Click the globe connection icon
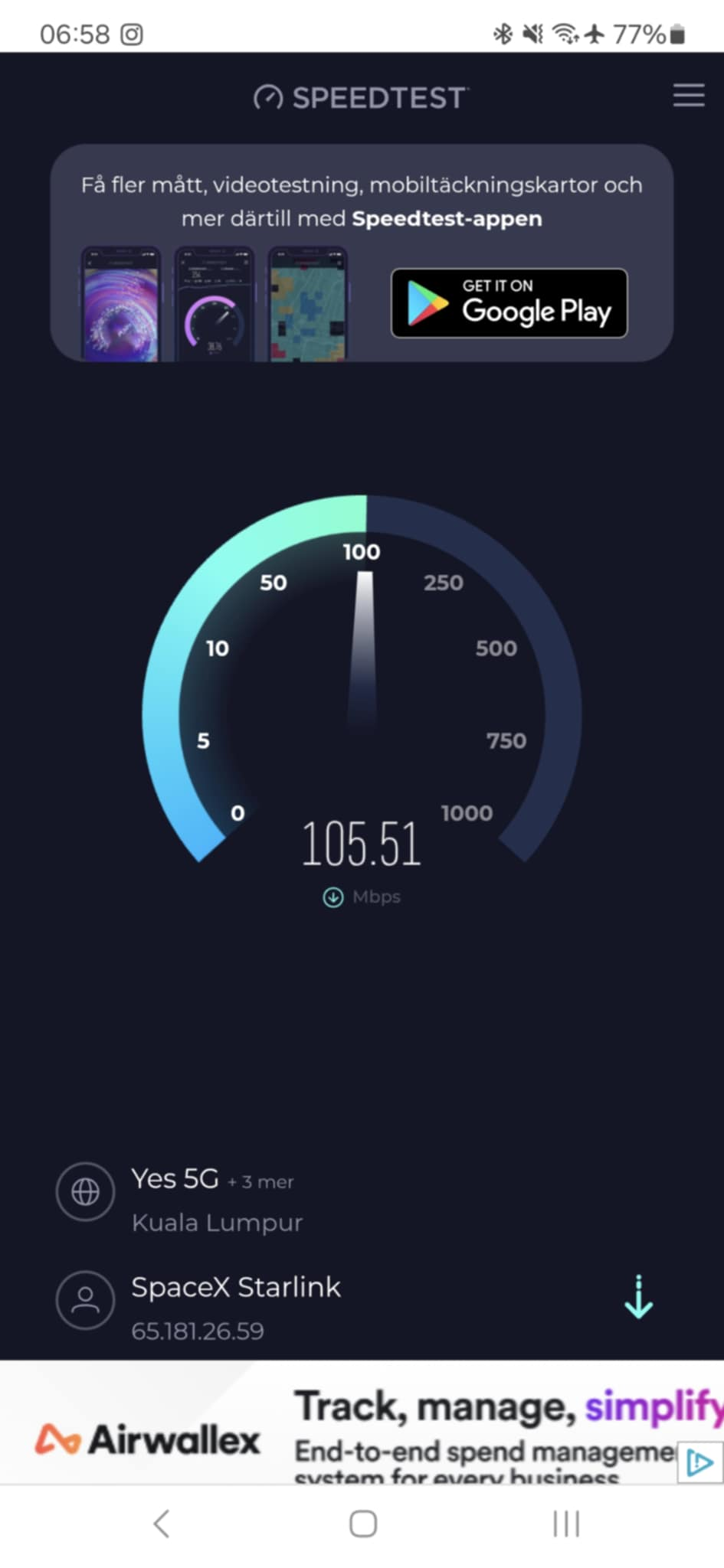Image resolution: width=724 pixels, height=1568 pixels. (85, 1192)
